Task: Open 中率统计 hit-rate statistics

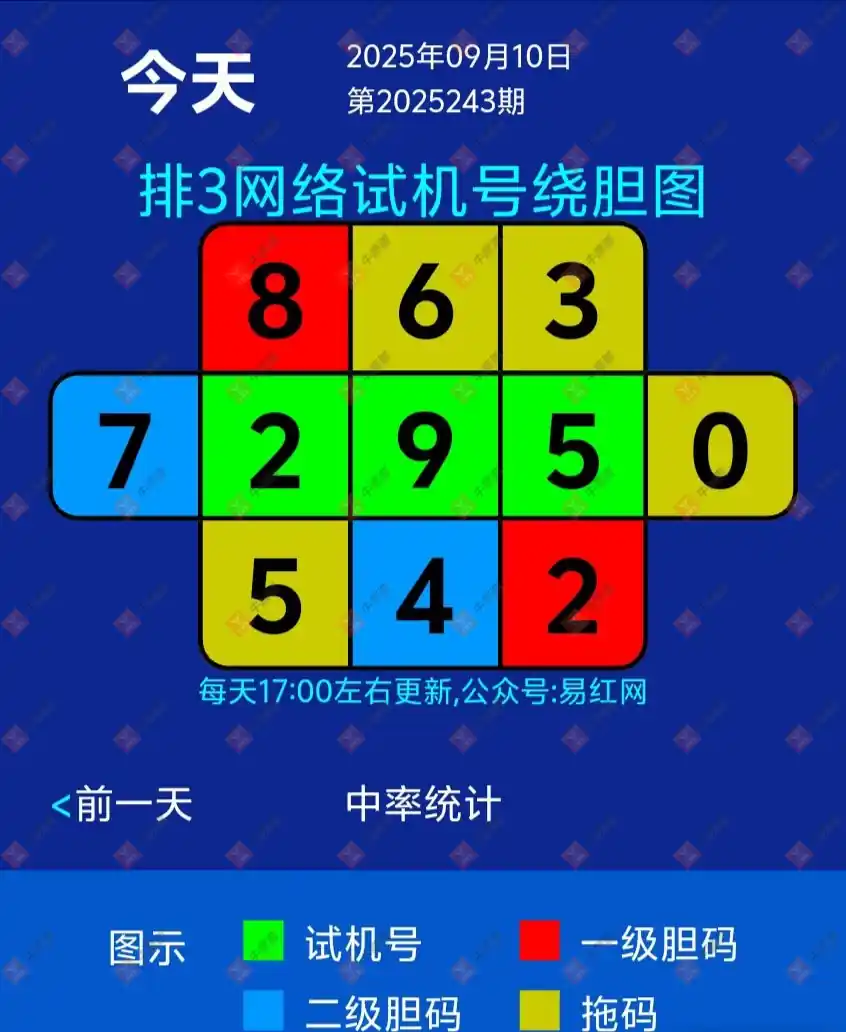Action: 423,804
